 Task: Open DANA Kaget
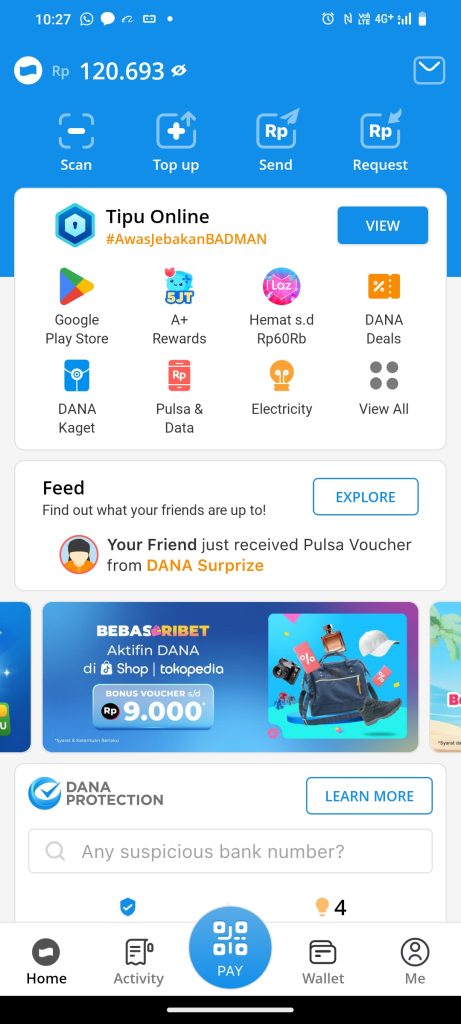pos(76,396)
